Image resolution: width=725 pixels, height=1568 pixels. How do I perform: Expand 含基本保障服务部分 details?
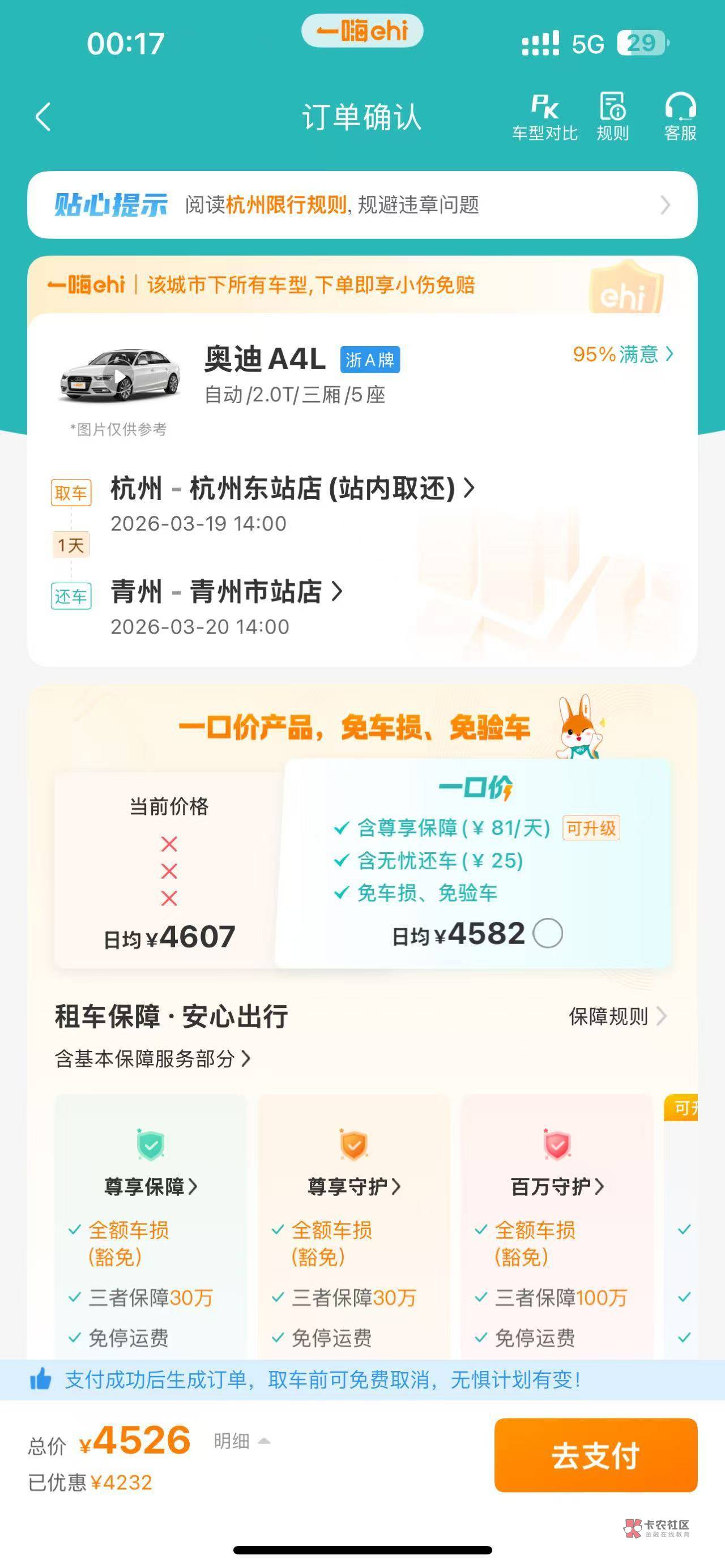click(152, 1058)
